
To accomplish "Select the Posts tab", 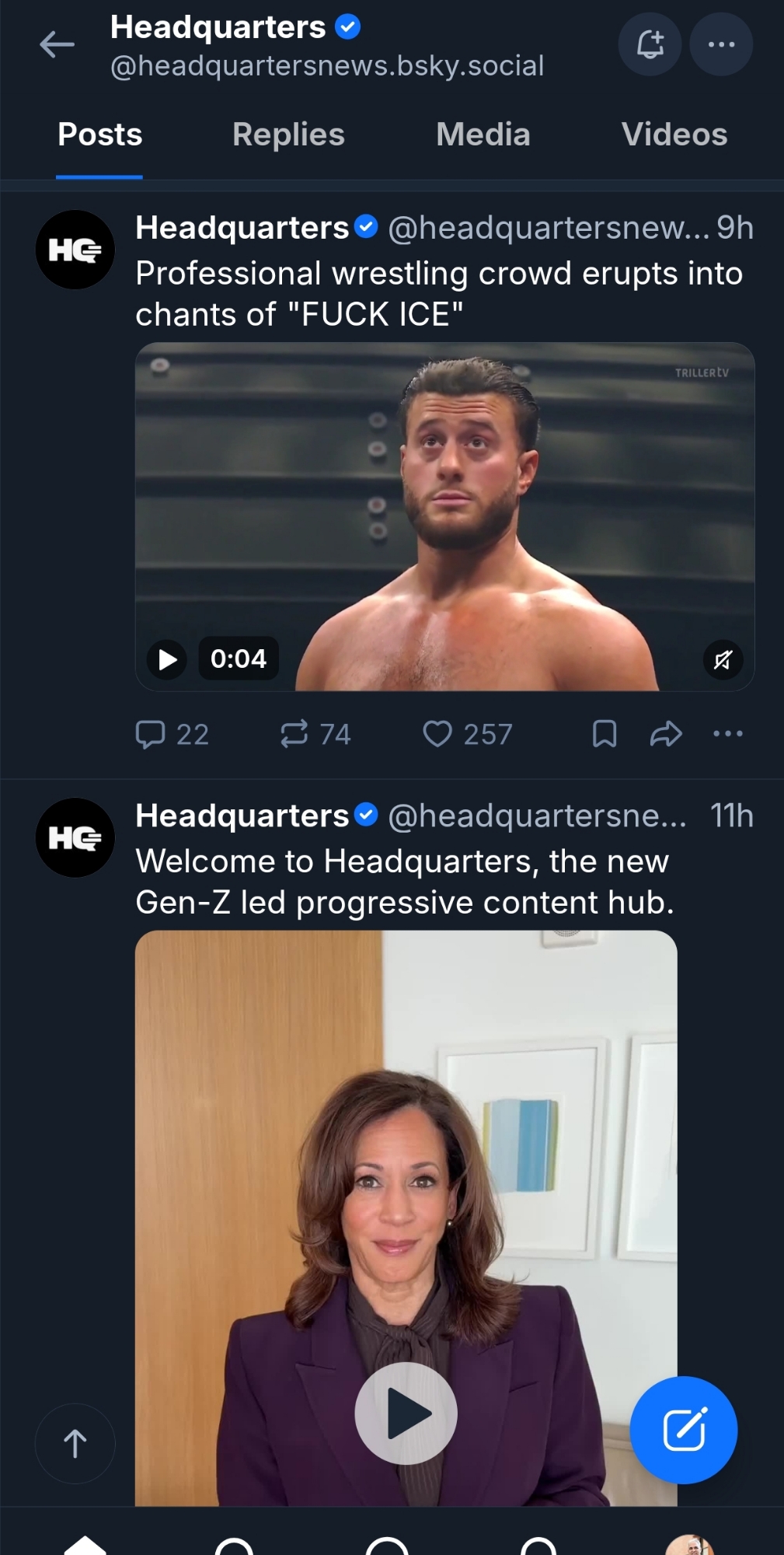I will click(99, 135).
